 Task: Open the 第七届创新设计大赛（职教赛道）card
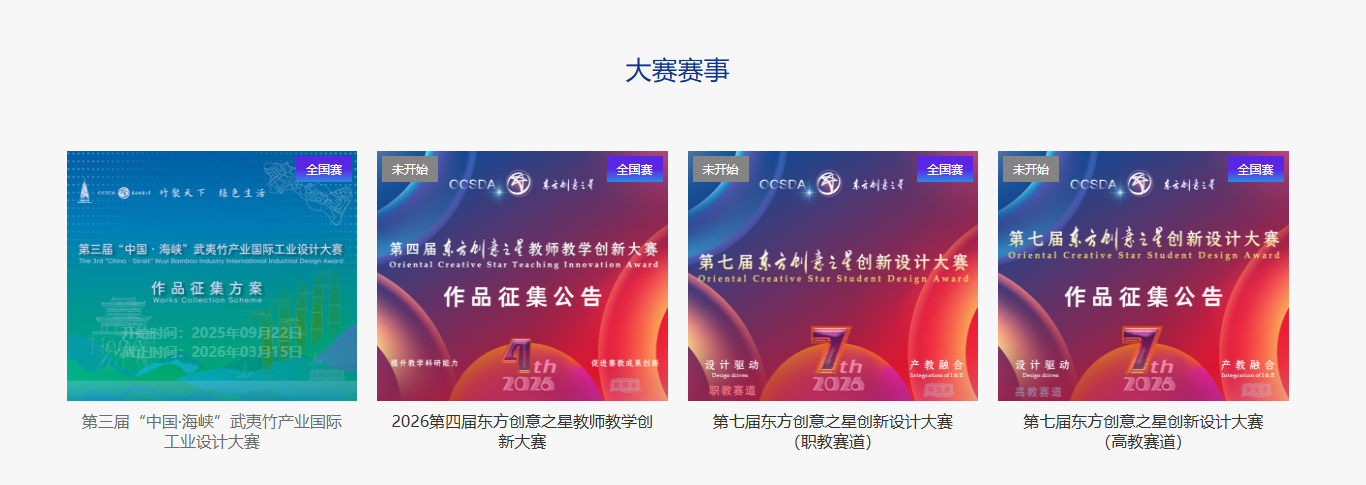click(x=832, y=275)
